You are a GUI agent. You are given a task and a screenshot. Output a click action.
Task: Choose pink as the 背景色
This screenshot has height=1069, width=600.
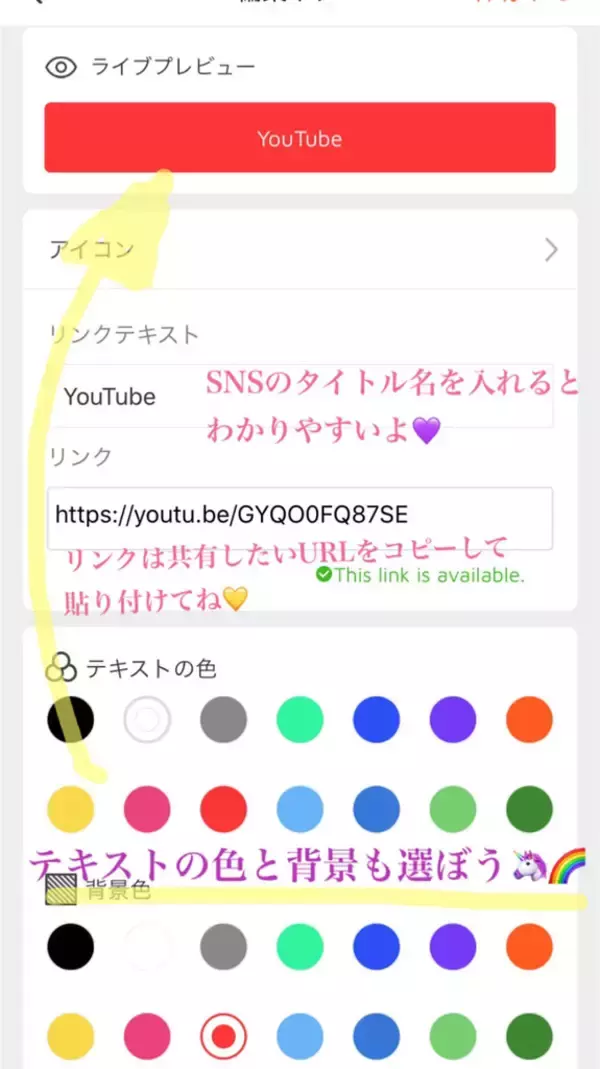pos(147,1034)
